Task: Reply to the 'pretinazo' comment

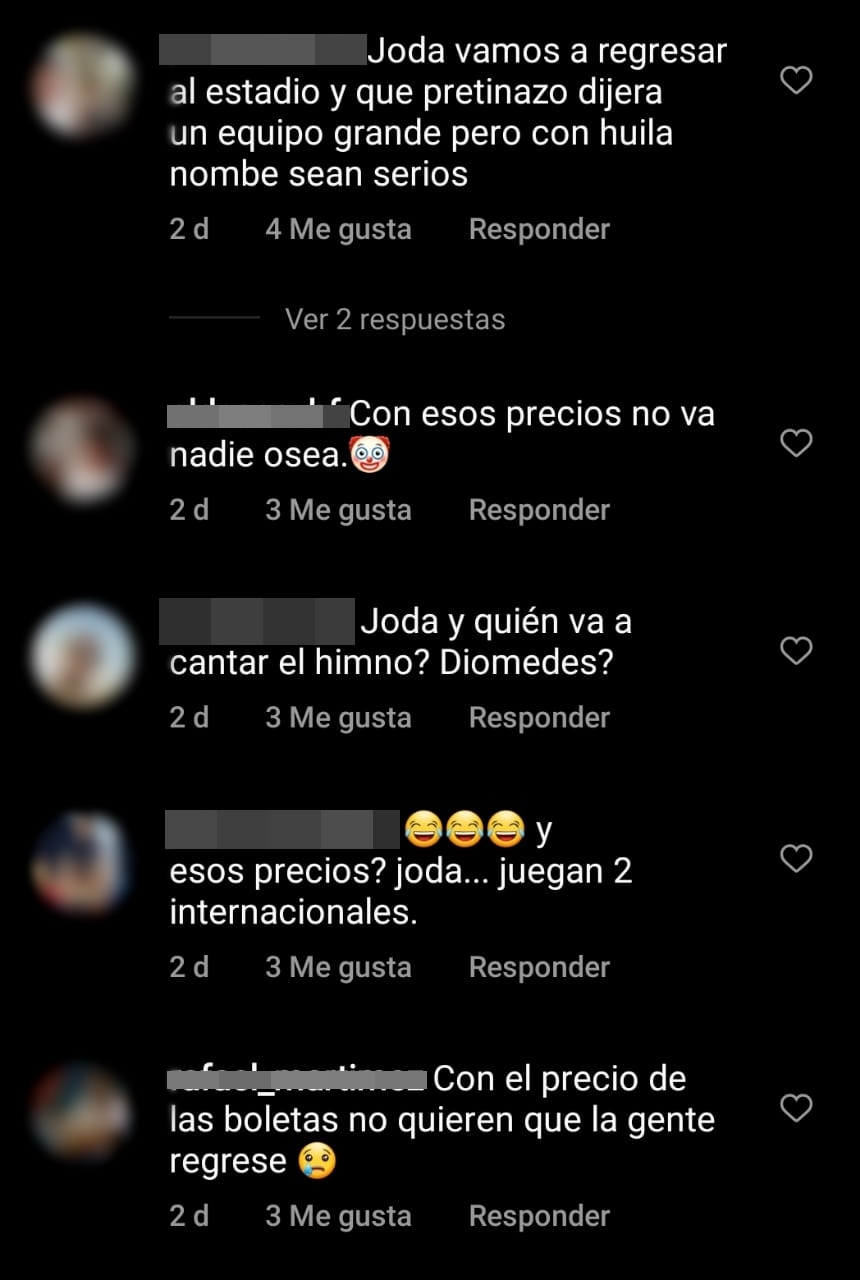Action: click(x=539, y=229)
